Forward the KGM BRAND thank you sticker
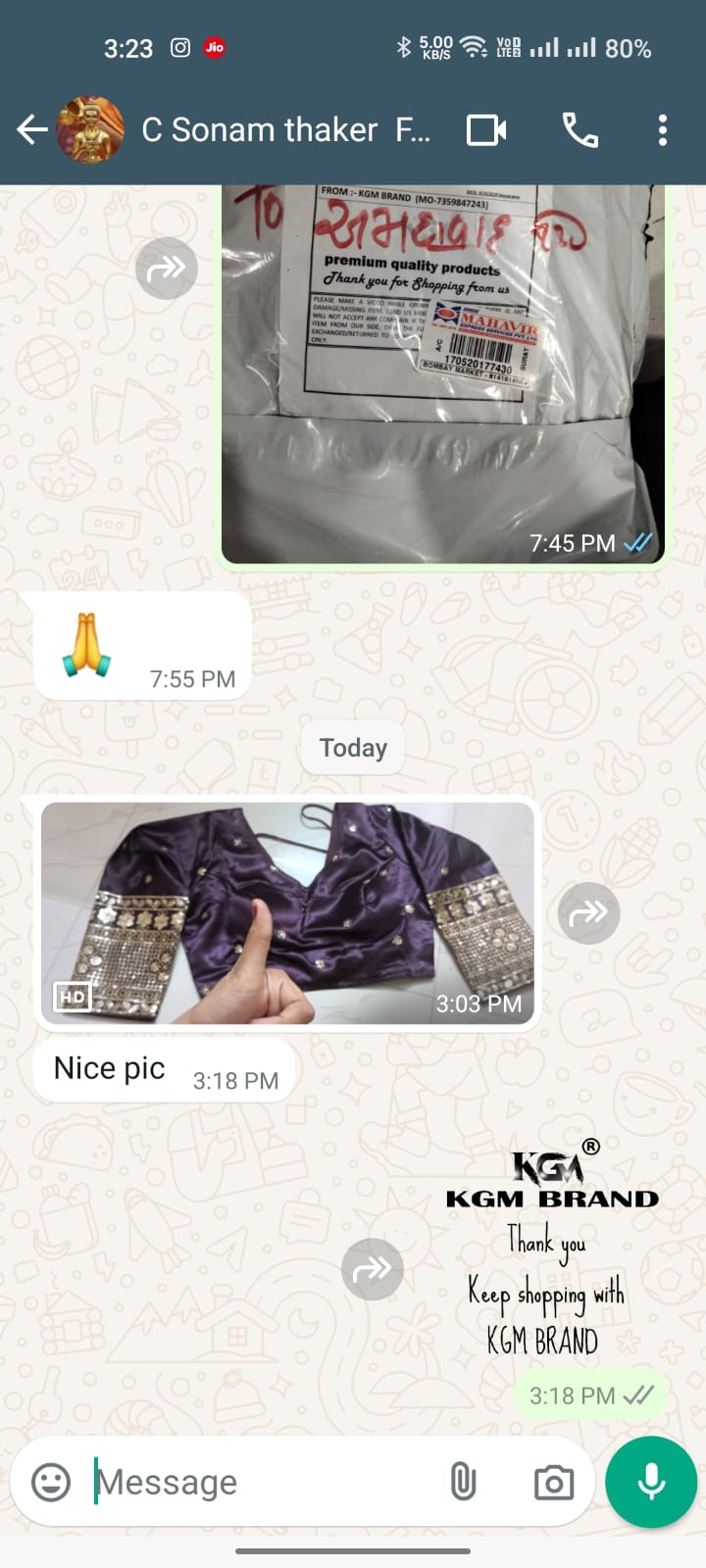This screenshot has width=706, height=1568. tap(373, 1269)
